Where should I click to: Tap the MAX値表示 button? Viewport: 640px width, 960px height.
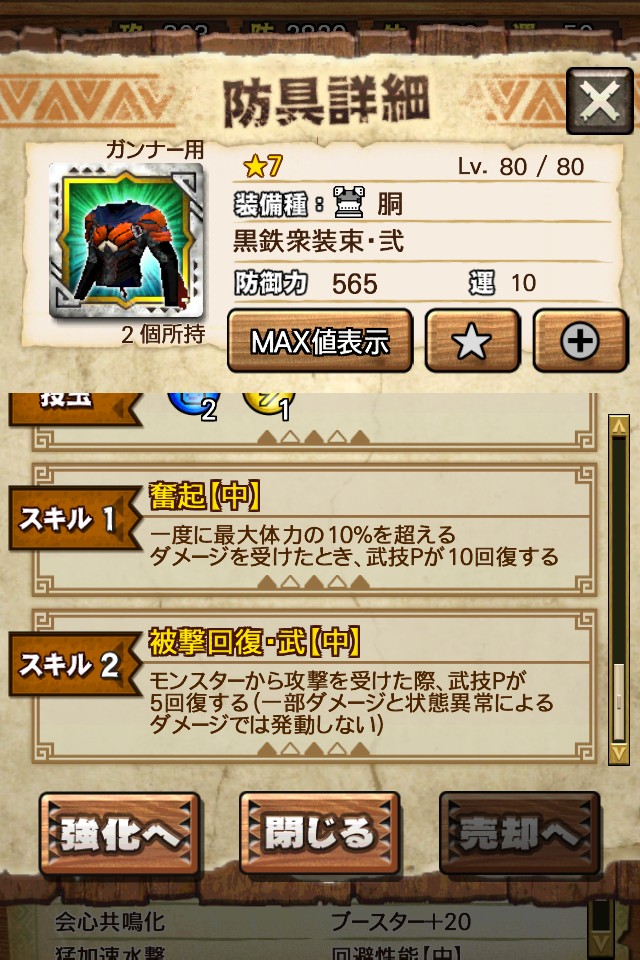tap(320, 342)
